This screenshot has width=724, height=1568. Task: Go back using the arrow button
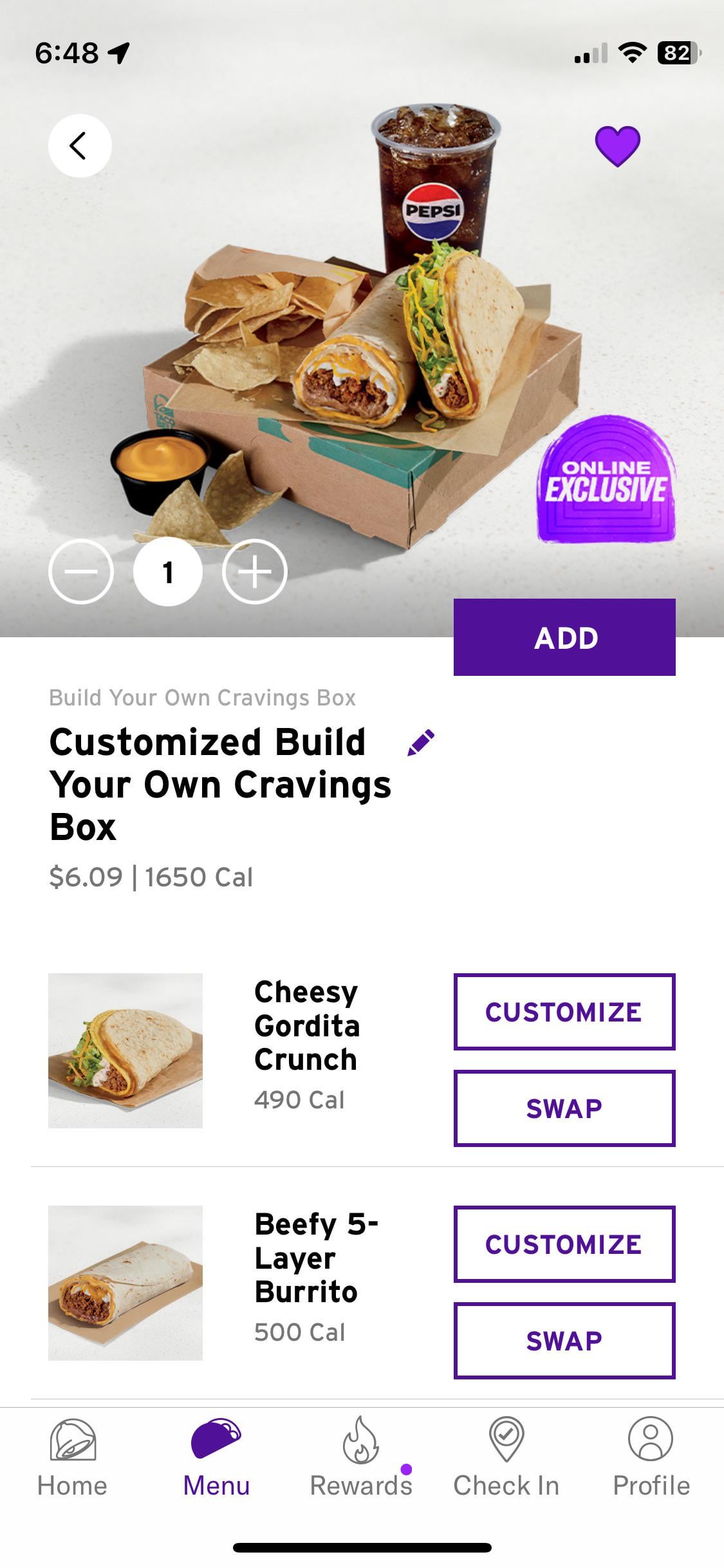click(80, 145)
